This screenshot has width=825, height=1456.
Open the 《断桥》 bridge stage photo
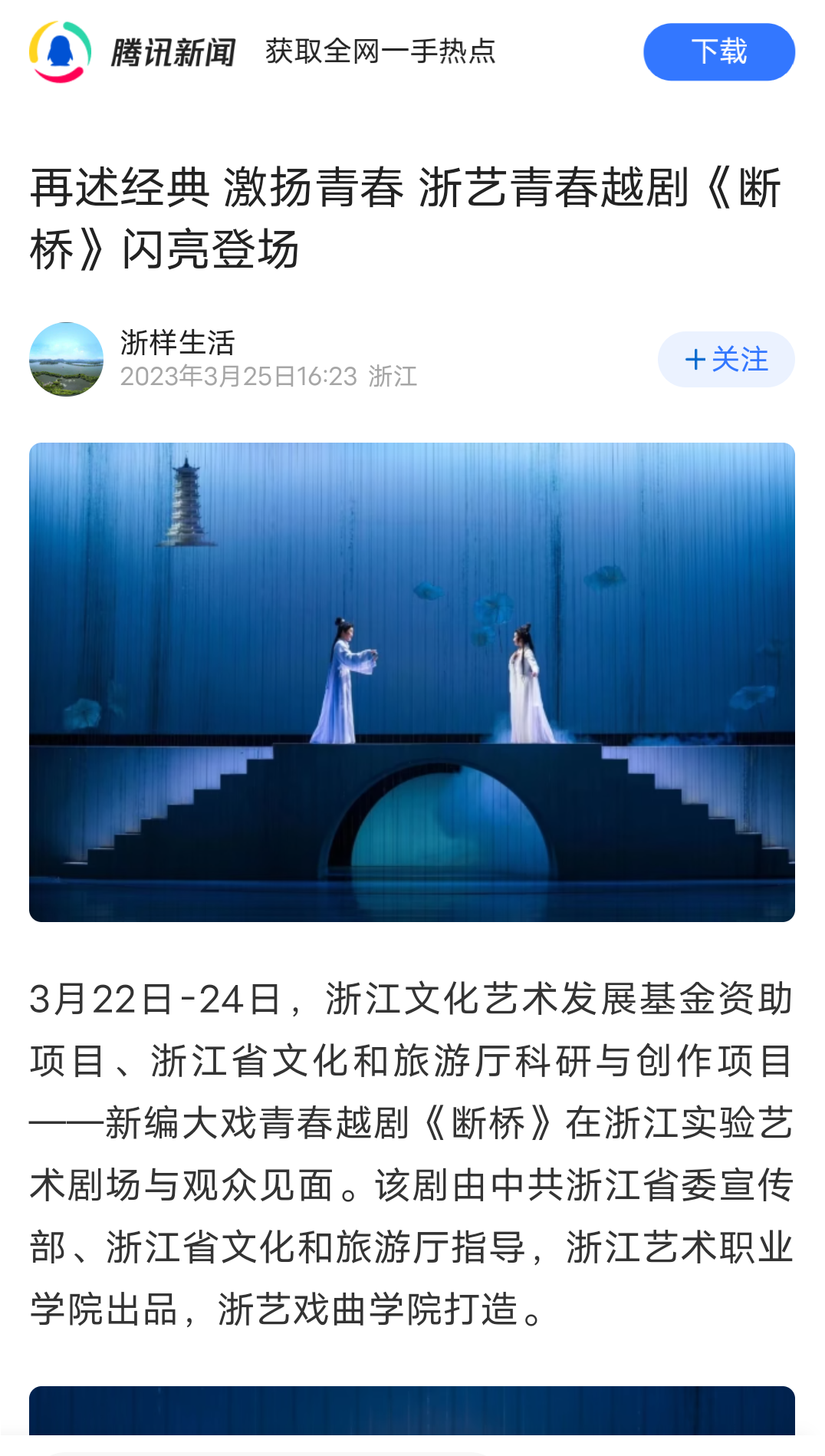412,681
